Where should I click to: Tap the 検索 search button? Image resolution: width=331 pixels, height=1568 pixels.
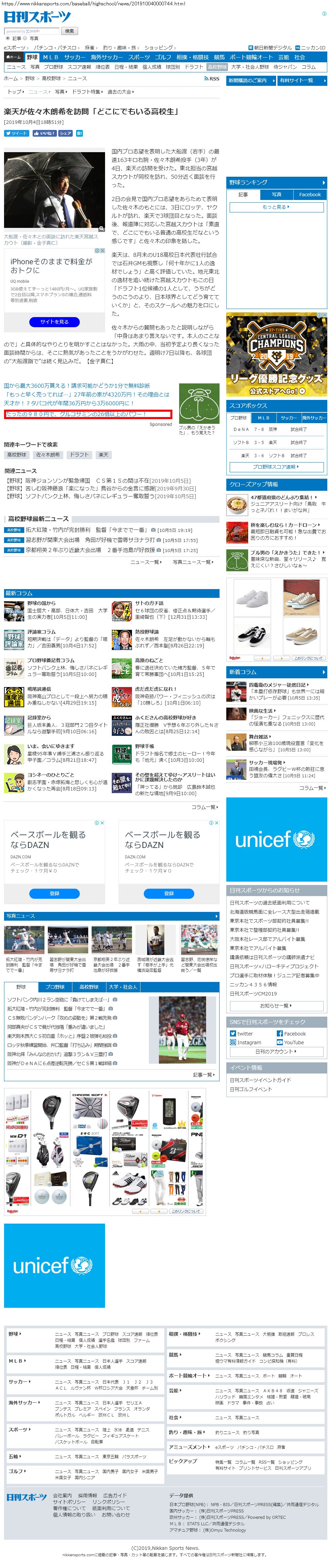pos(69,31)
